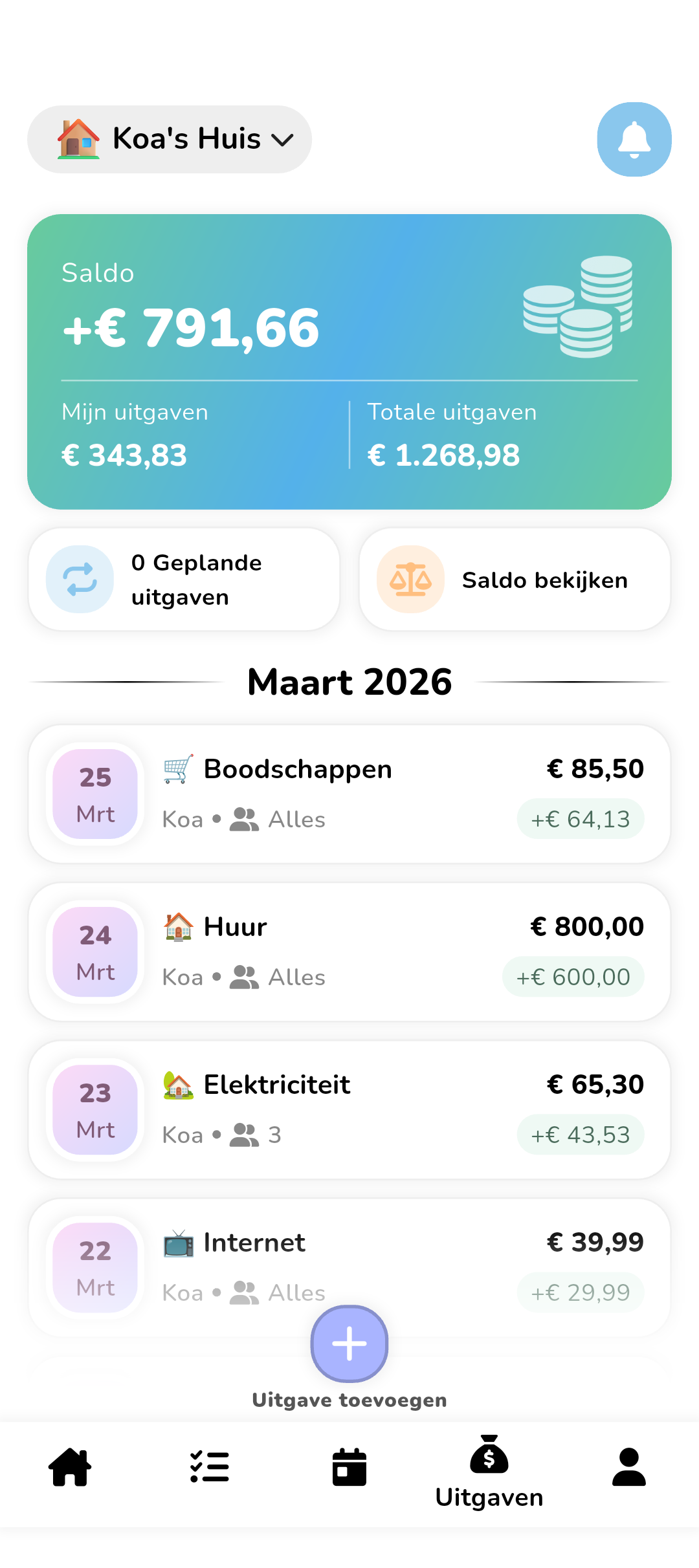Switch to the Home tab
The image size is (699, 1568).
click(69, 1466)
